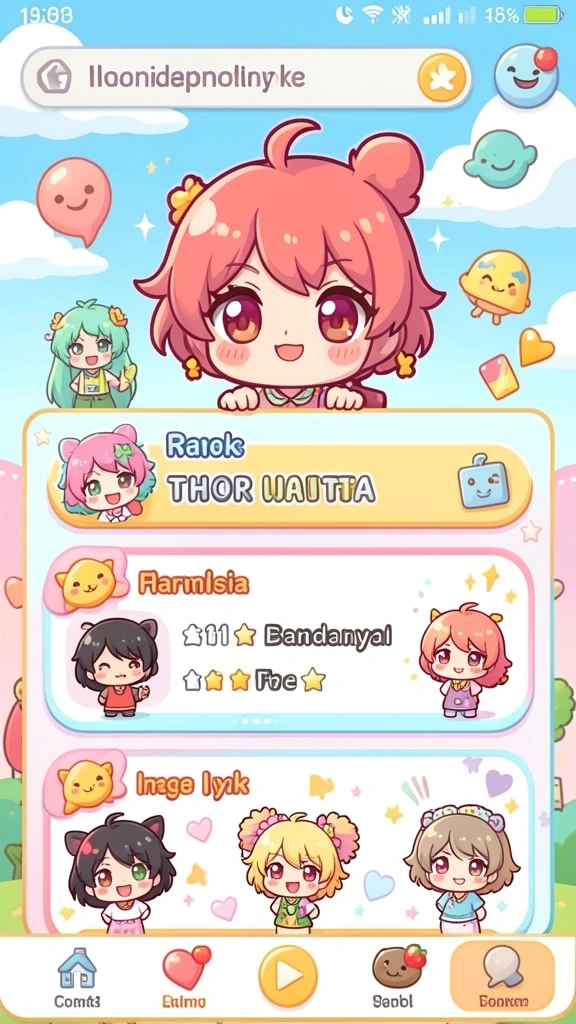The image size is (576, 1024).
Task: Open the Iloonidepnolinyke search field
Action: [247, 78]
